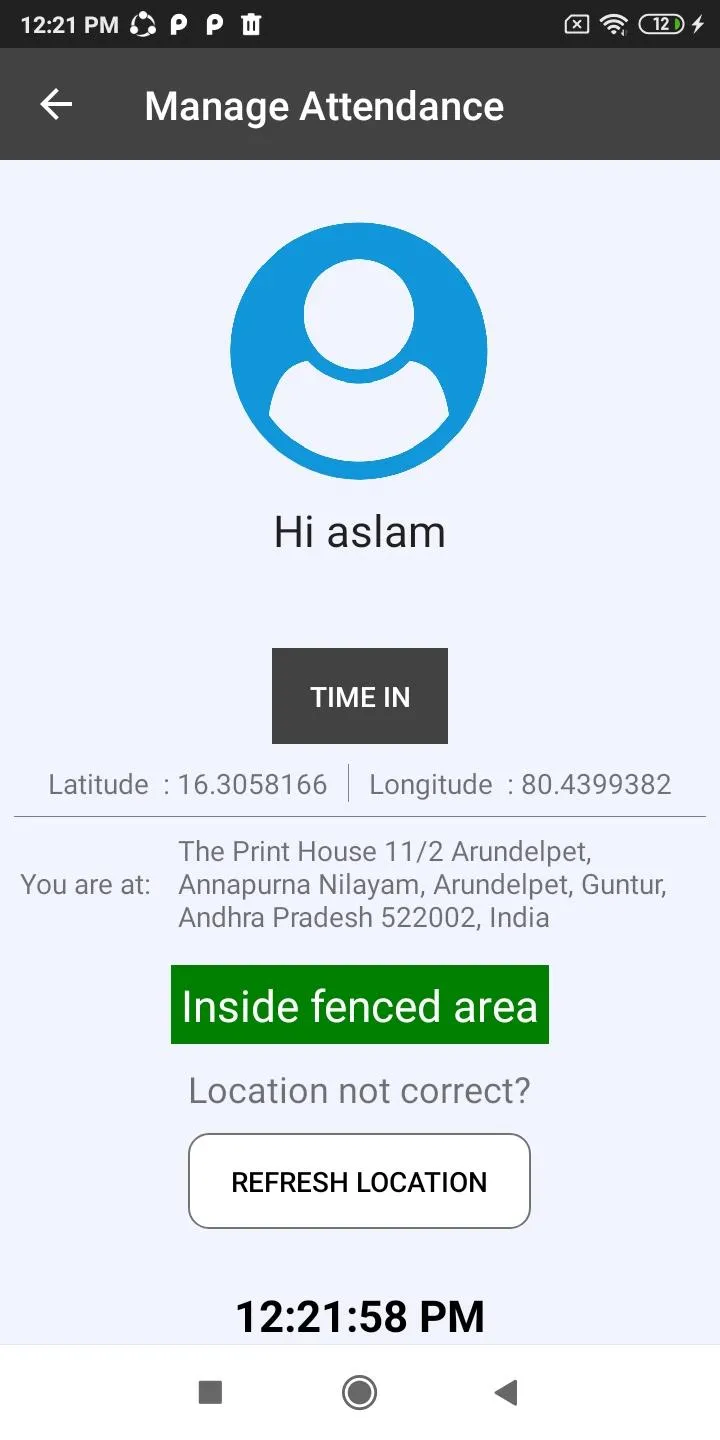The height and width of the screenshot is (1440, 720).
Task: Tap the Inside fenced area banner
Action: (x=359, y=1005)
